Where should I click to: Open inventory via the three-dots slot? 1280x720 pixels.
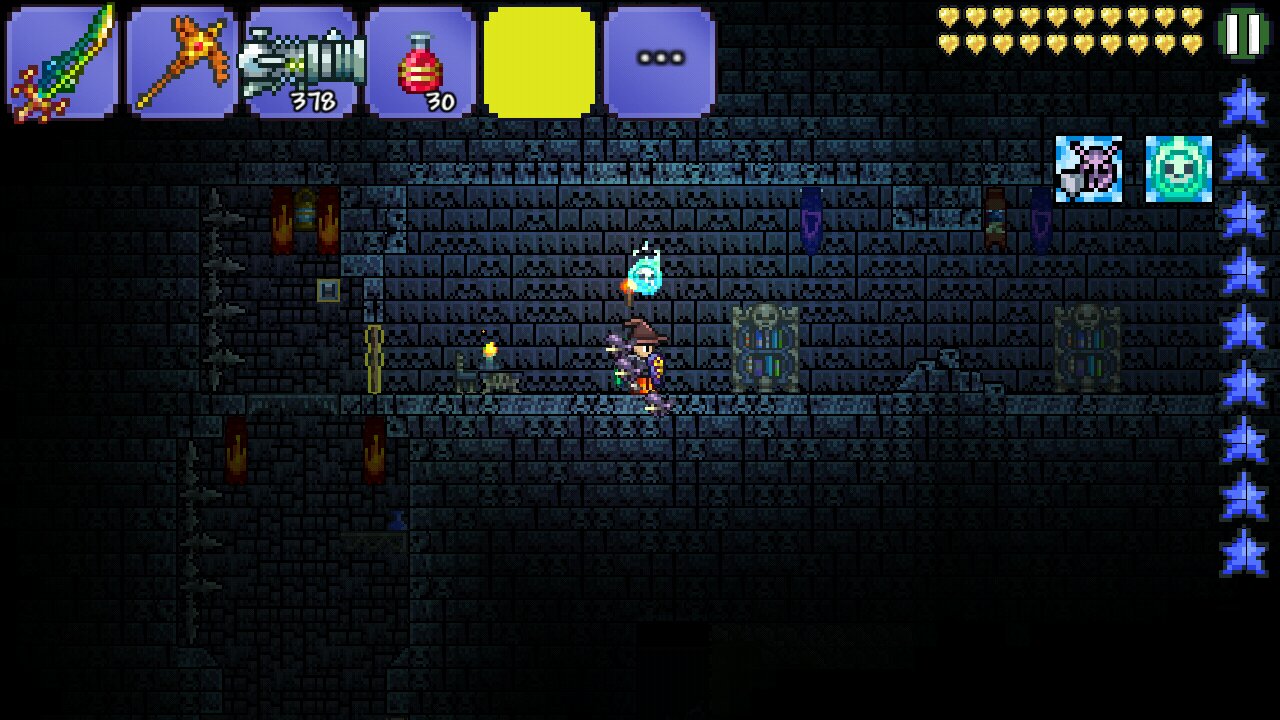[x=660, y=63]
